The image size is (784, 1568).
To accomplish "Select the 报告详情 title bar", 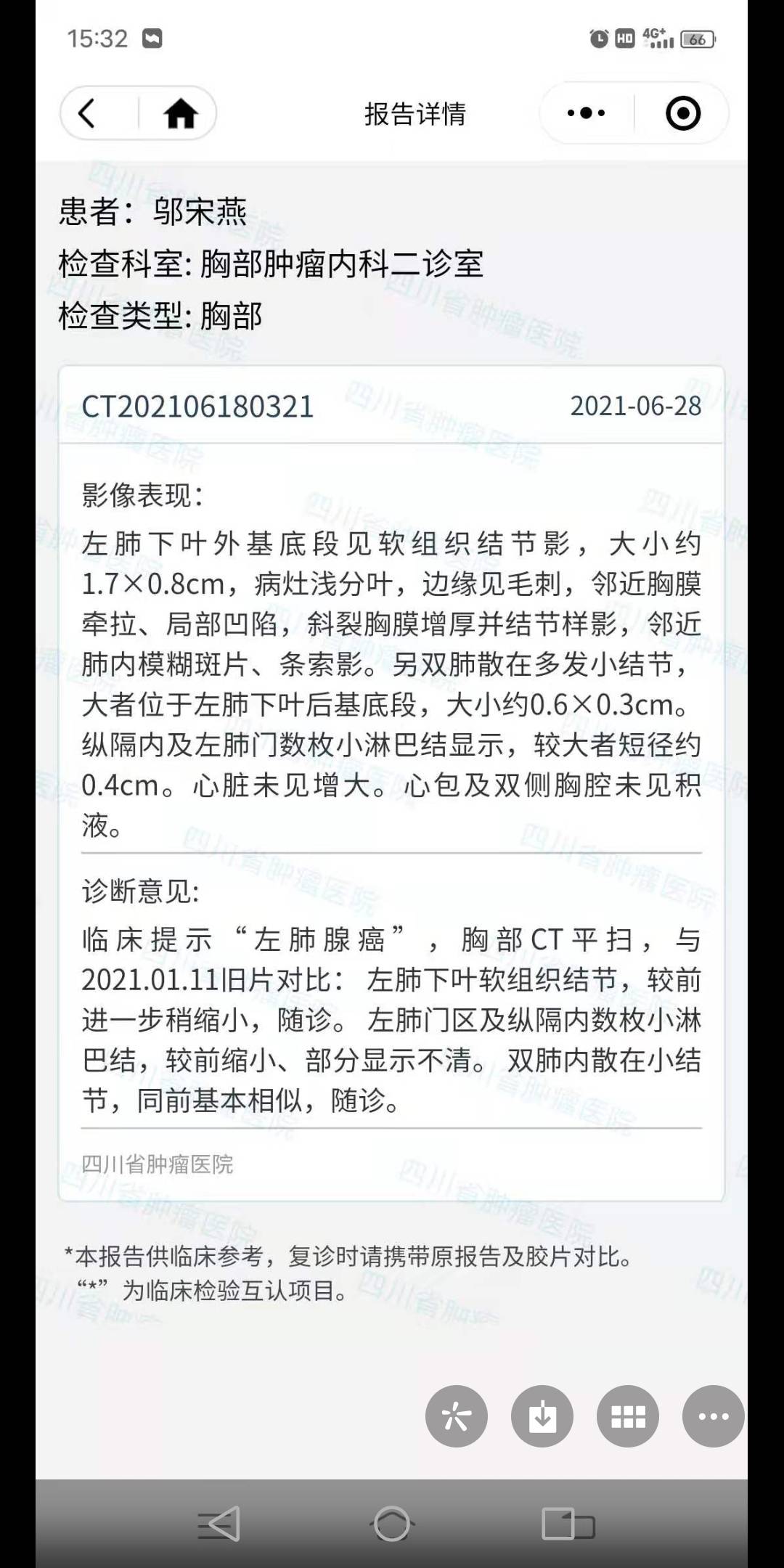I will point(416,113).
